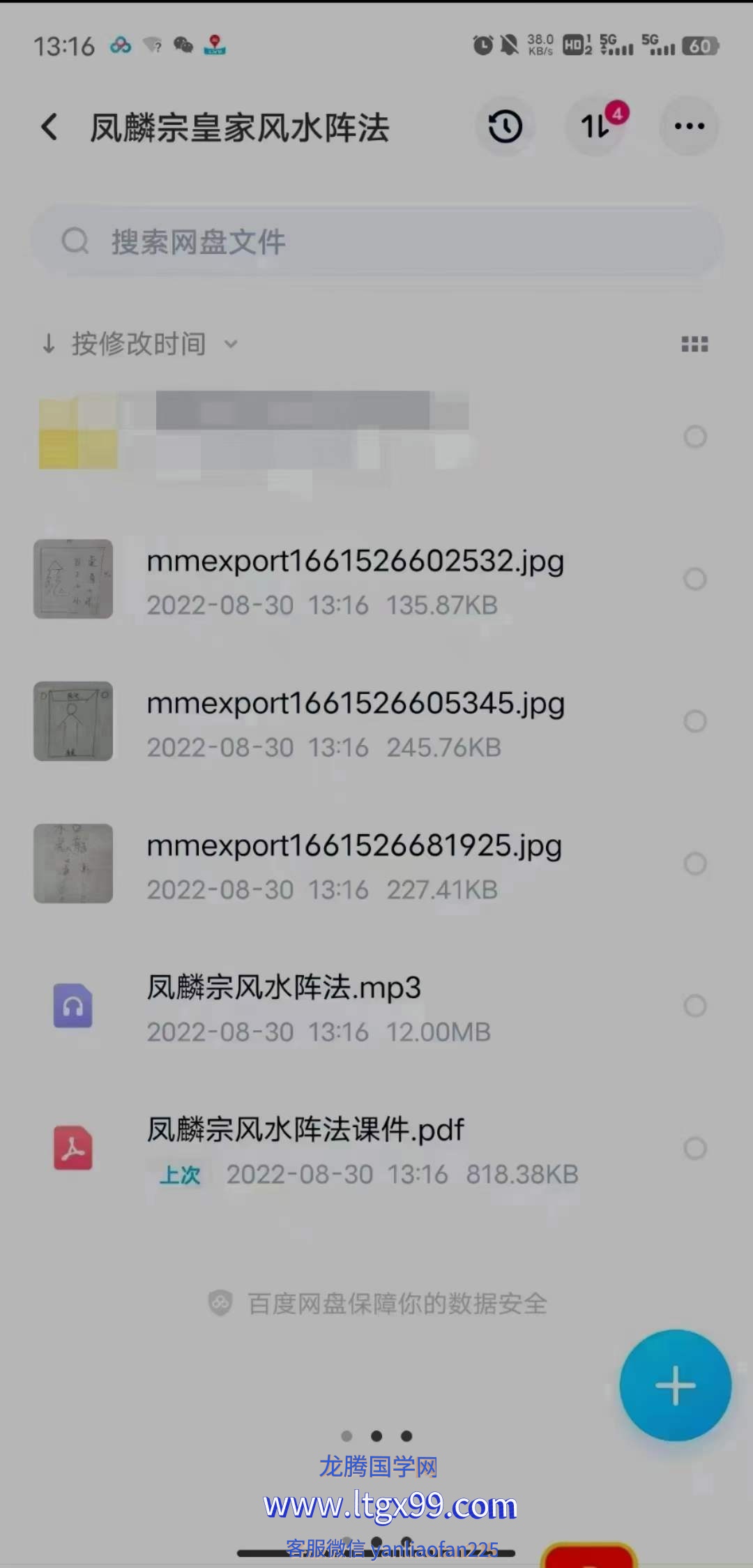The width and height of the screenshot is (753, 1568).
Task: Tap the blue plus add button
Action: coord(675,1385)
